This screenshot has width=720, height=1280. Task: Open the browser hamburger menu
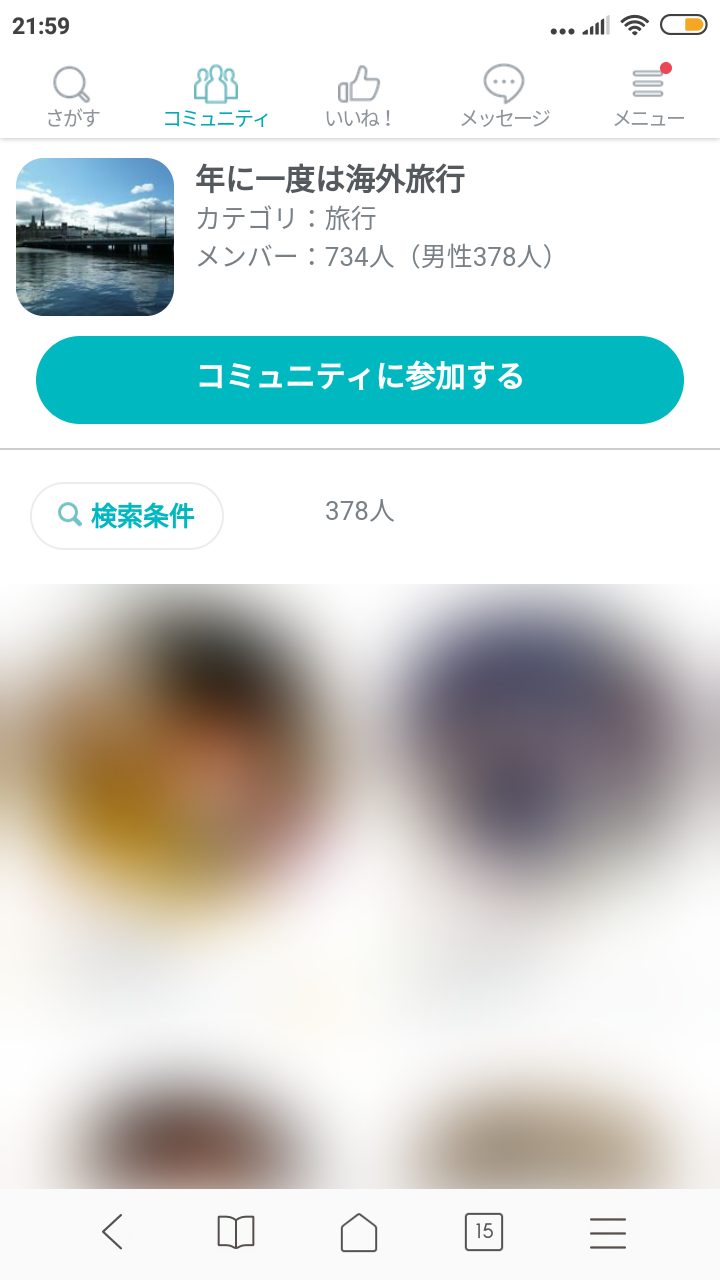click(x=607, y=1232)
